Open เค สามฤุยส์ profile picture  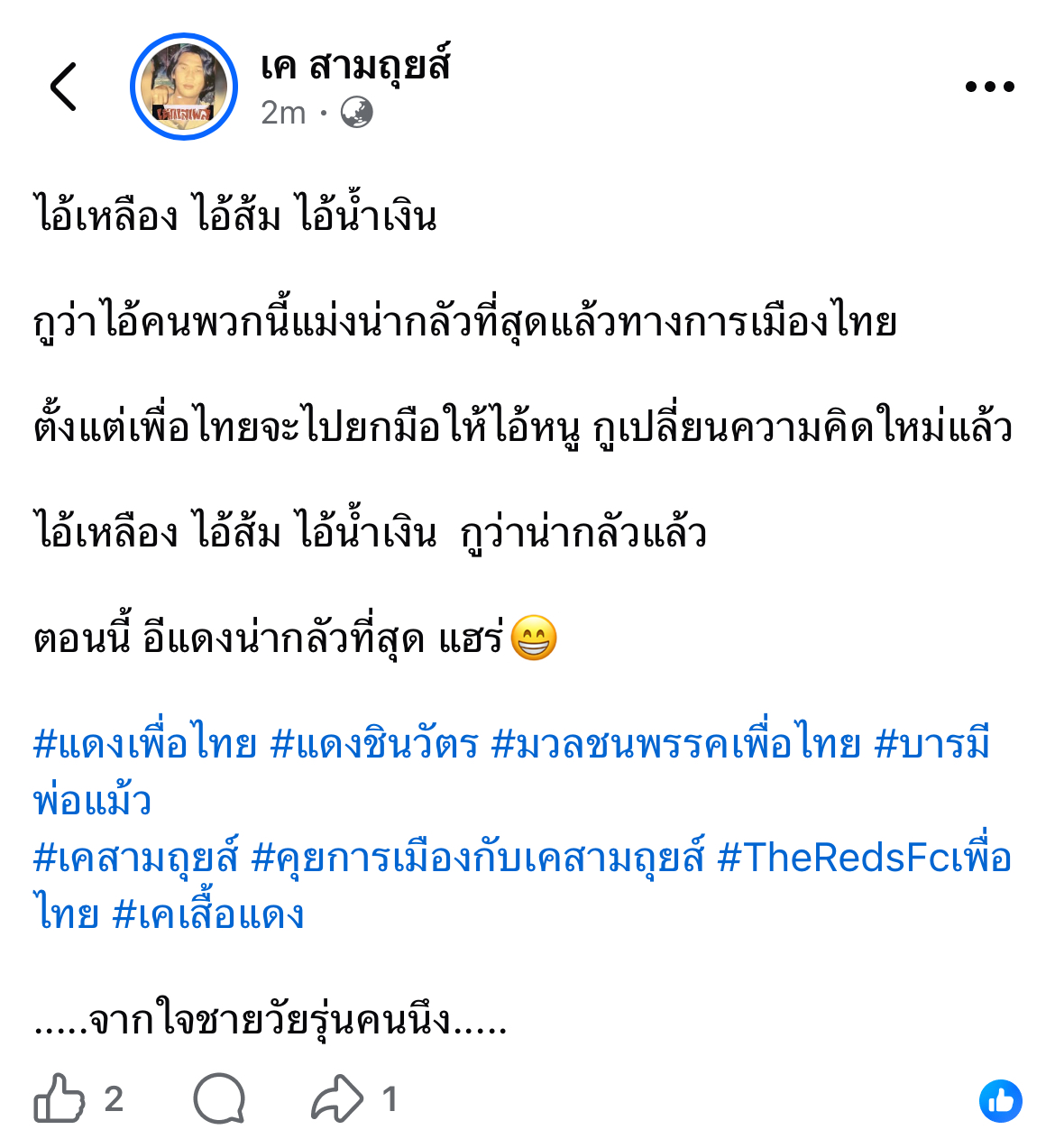point(184,87)
